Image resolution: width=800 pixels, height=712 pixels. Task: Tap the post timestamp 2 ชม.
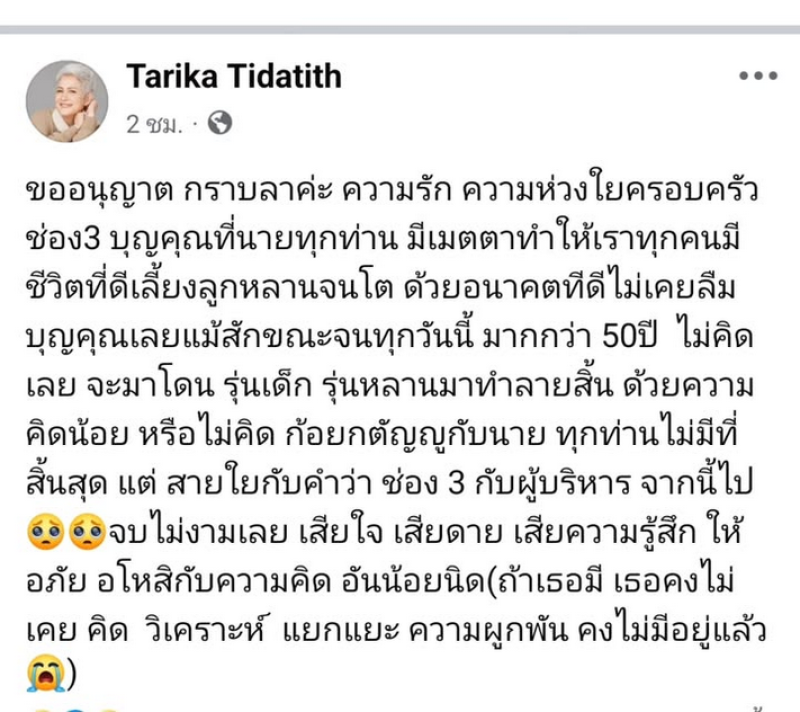click(154, 124)
